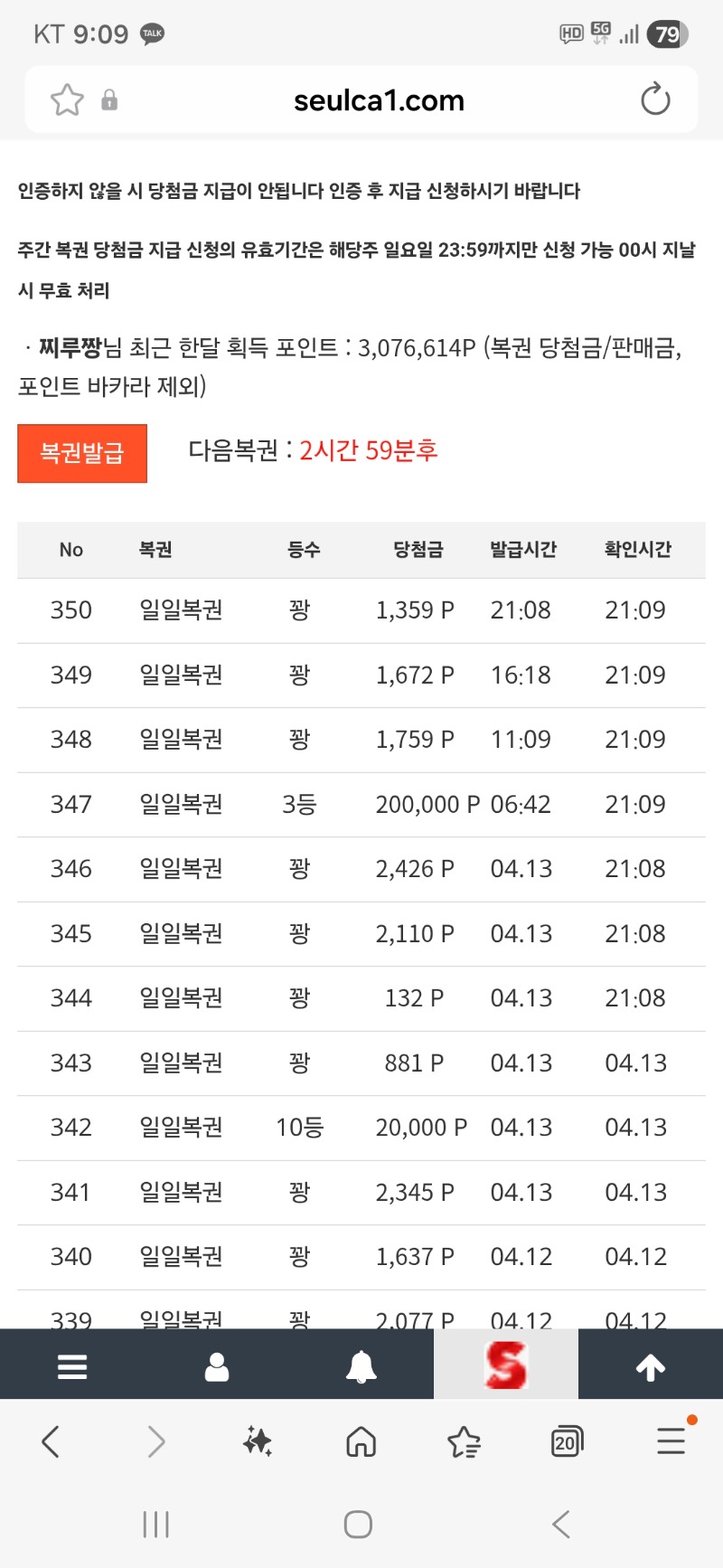Open the site hamburger menu
The height and width of the screenshot is (1568, 723).
72,1366
